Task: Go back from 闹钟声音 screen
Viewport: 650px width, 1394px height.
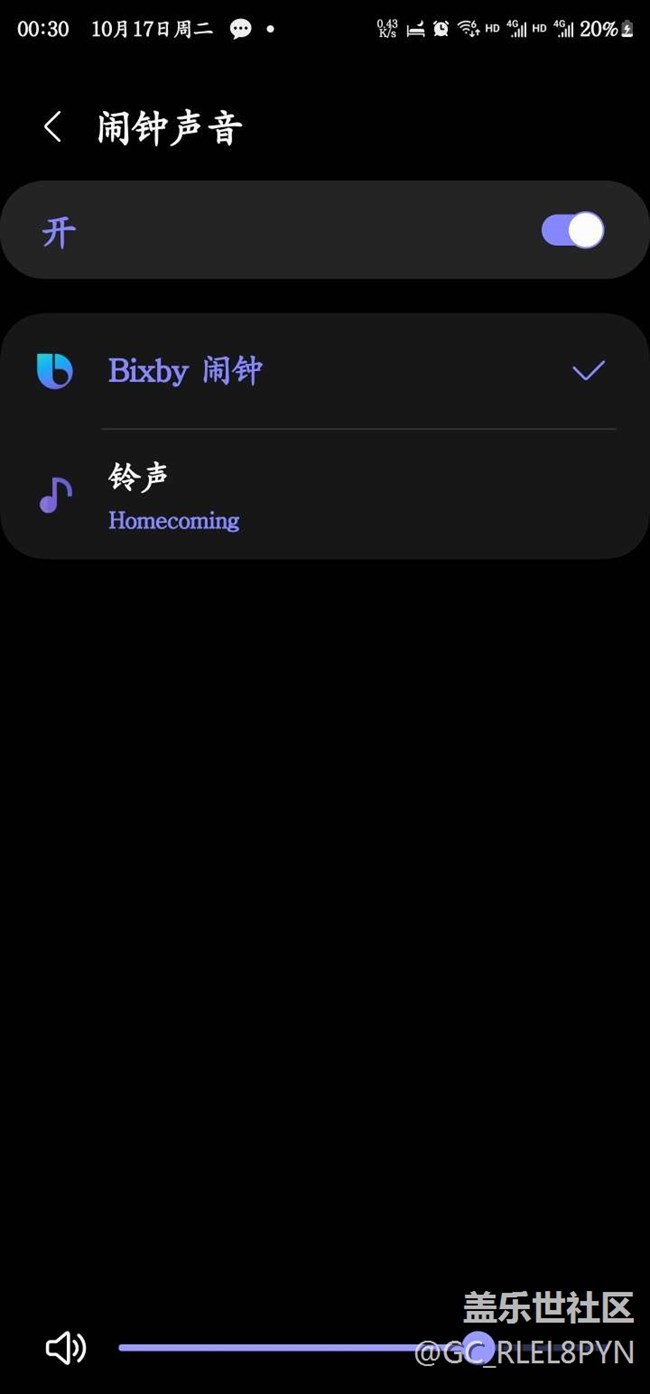Action: 53,127
